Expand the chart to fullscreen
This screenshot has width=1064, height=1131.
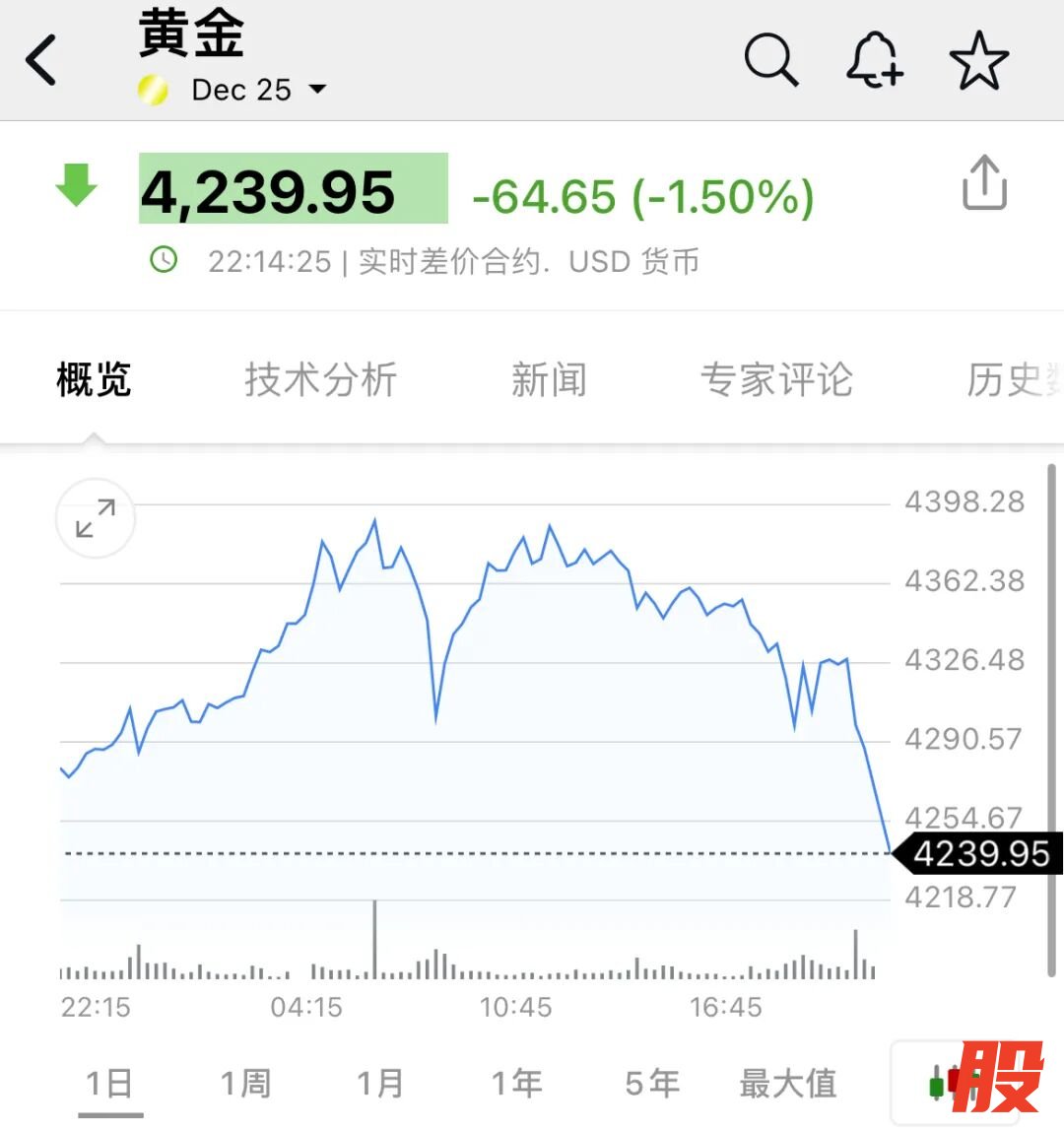[96, 518]
